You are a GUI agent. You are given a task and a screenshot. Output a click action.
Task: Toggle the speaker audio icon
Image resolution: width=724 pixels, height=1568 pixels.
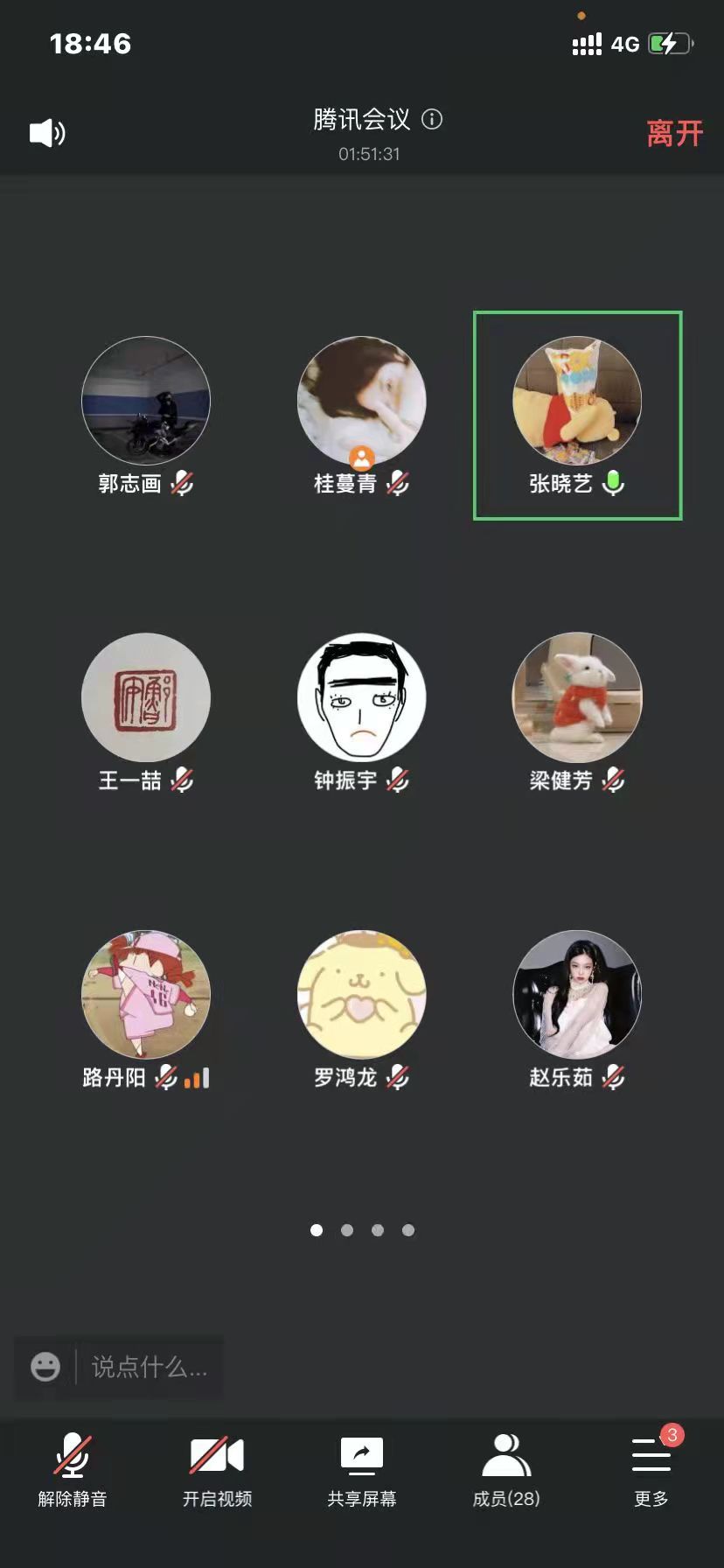pos(47,133)
